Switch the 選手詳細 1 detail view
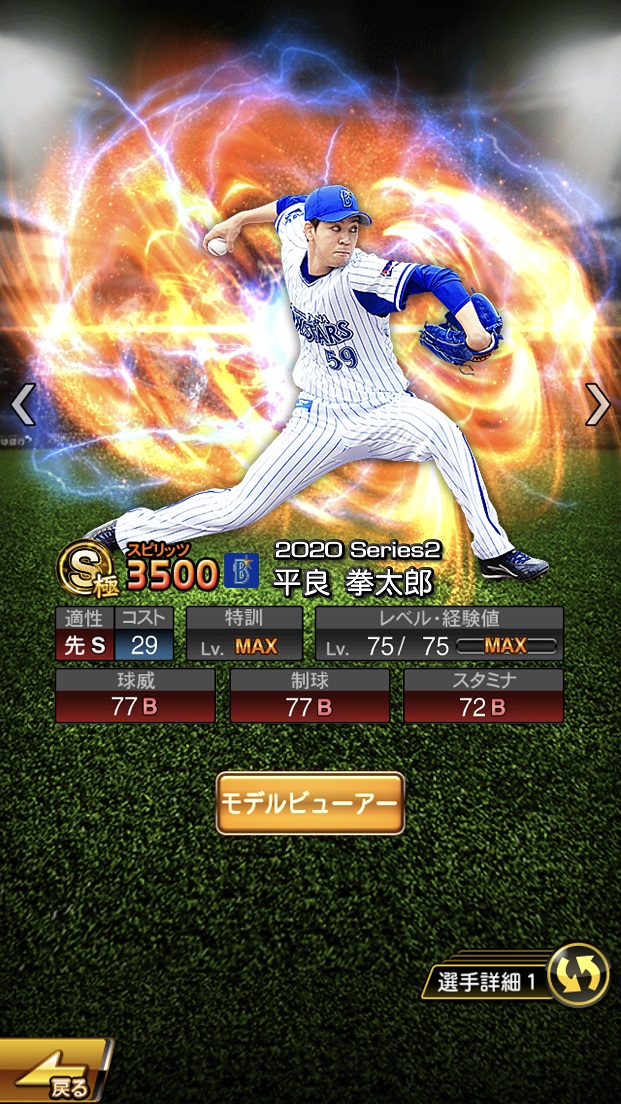621x1104 pixels. point(577,974)
